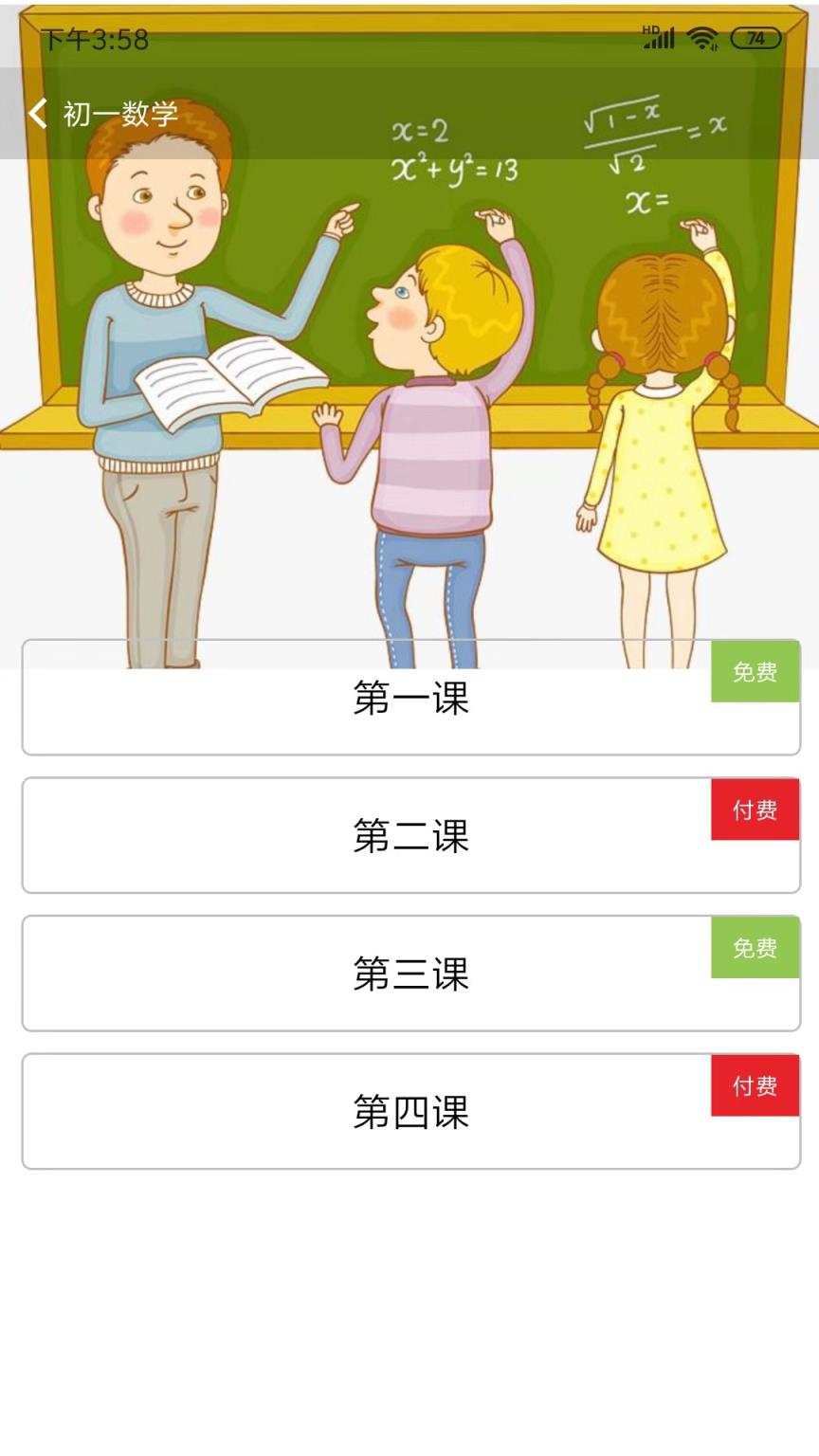819x1456 pixels.
Task: Tap the red 付费 badge on 第二课
Action: coord(755,810)
